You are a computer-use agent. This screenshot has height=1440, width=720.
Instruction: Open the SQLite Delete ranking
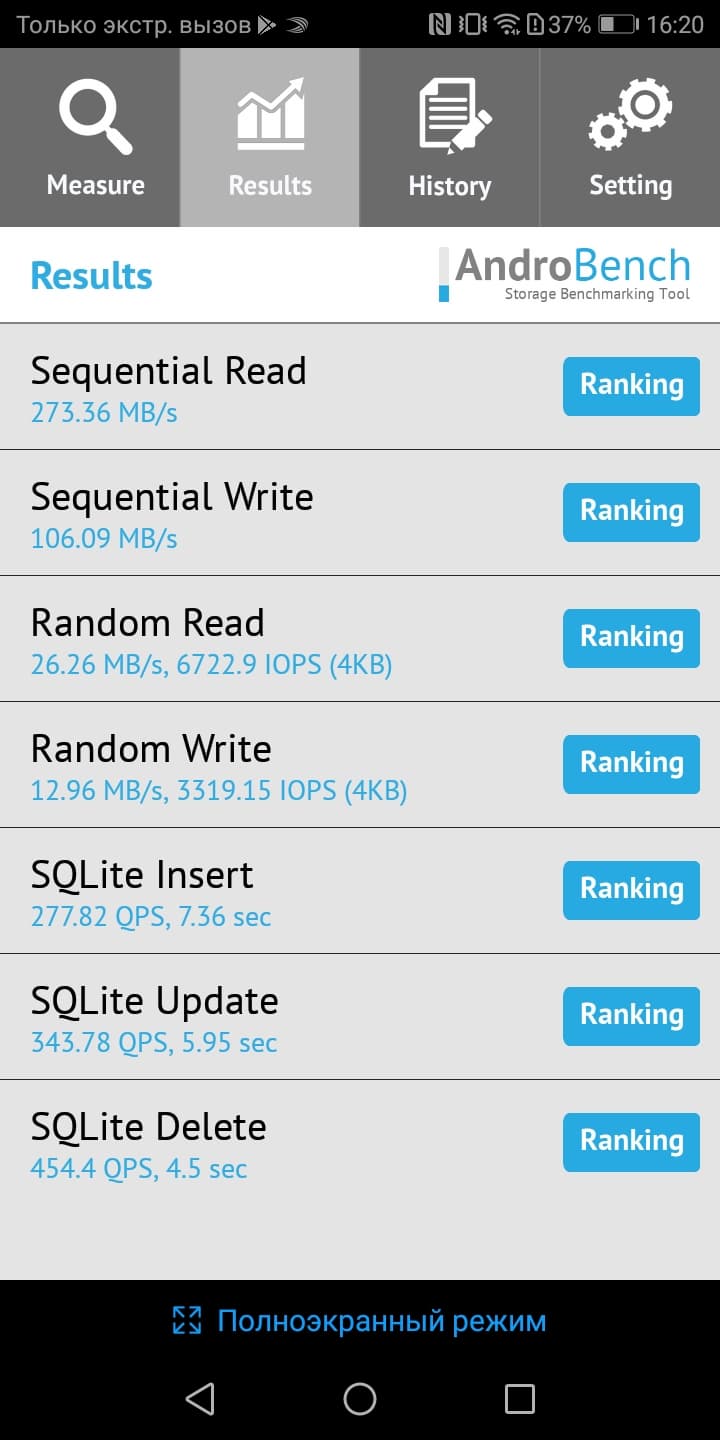tap(631, 1142)
